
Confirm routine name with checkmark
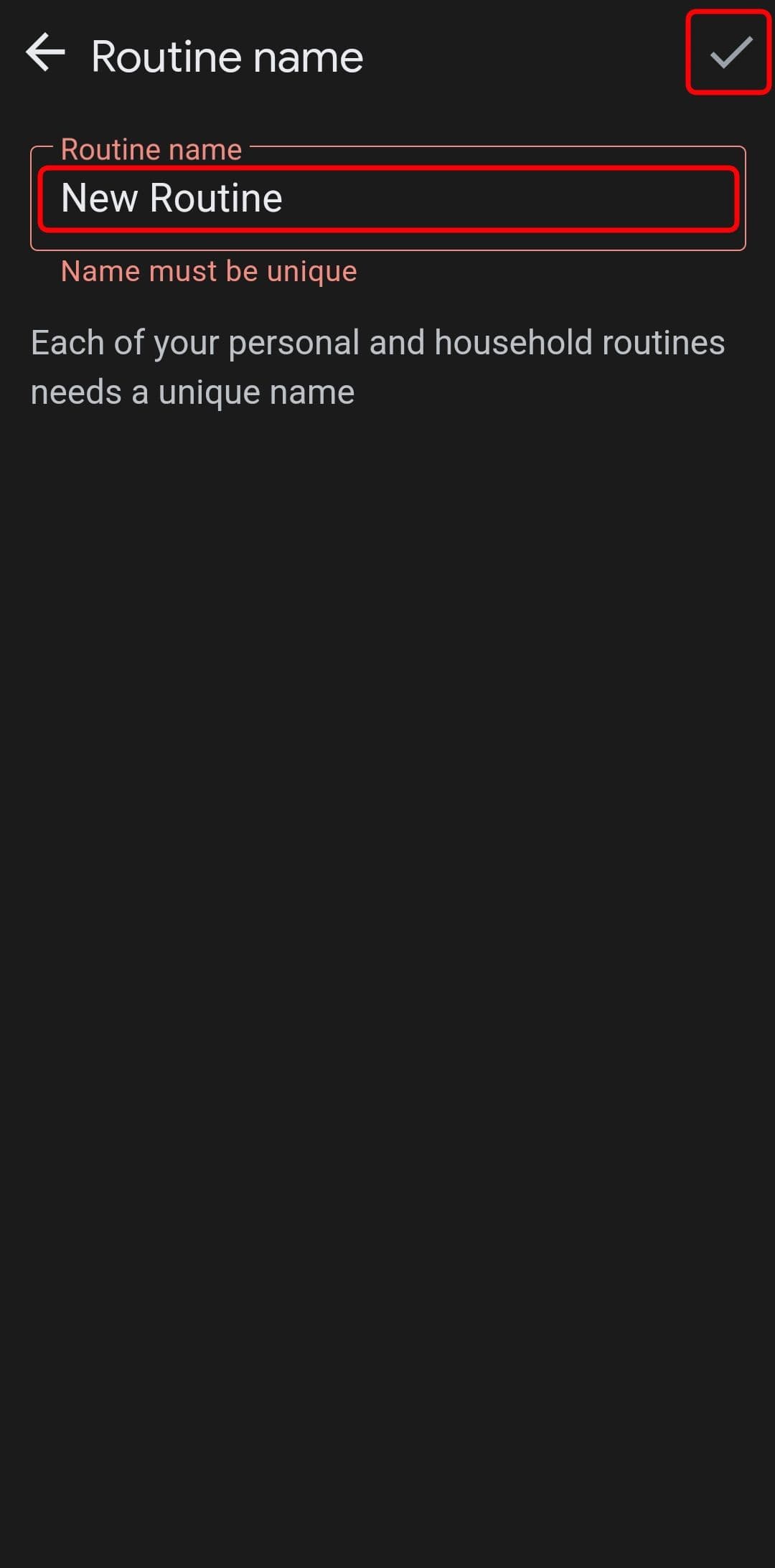coord(729,53)
